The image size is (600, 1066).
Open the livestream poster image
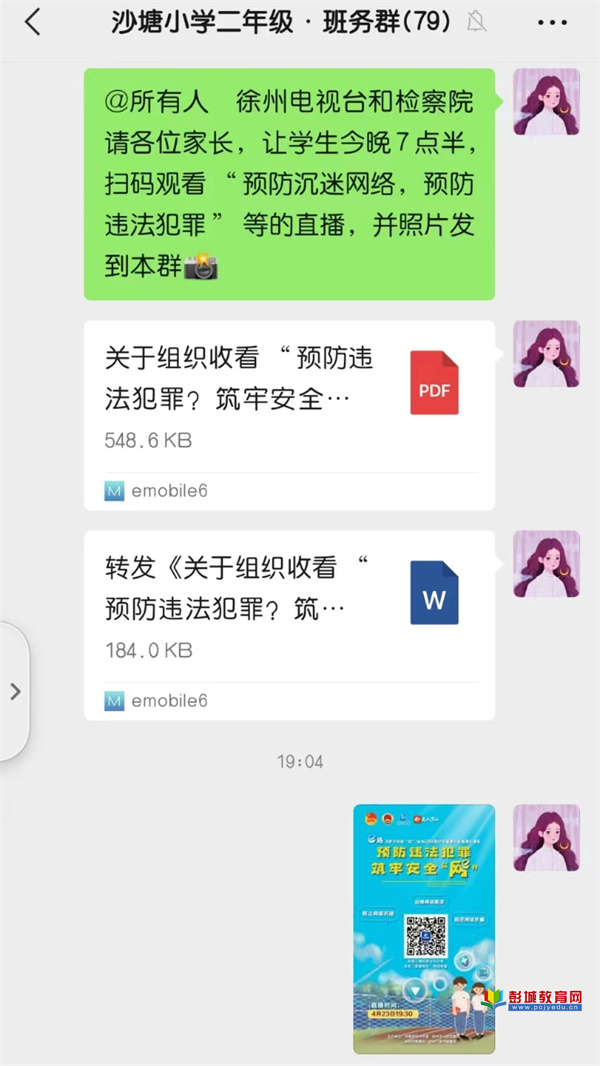pyautogui.click(x=424, y=928)
